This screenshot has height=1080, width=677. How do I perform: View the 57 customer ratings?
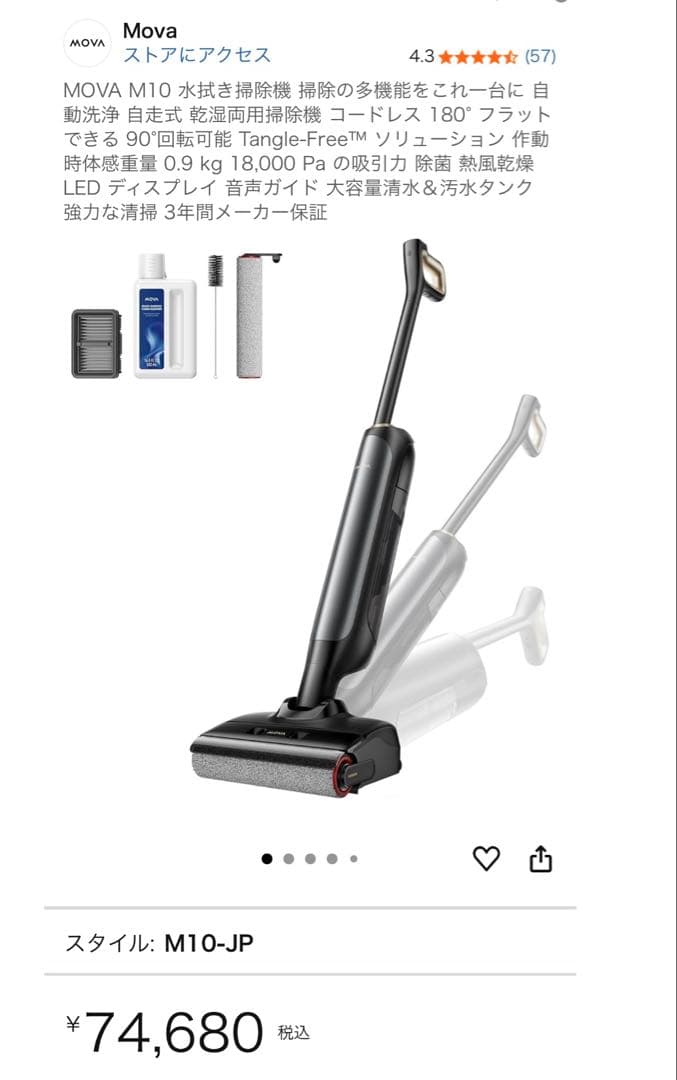tap(540, 56)
